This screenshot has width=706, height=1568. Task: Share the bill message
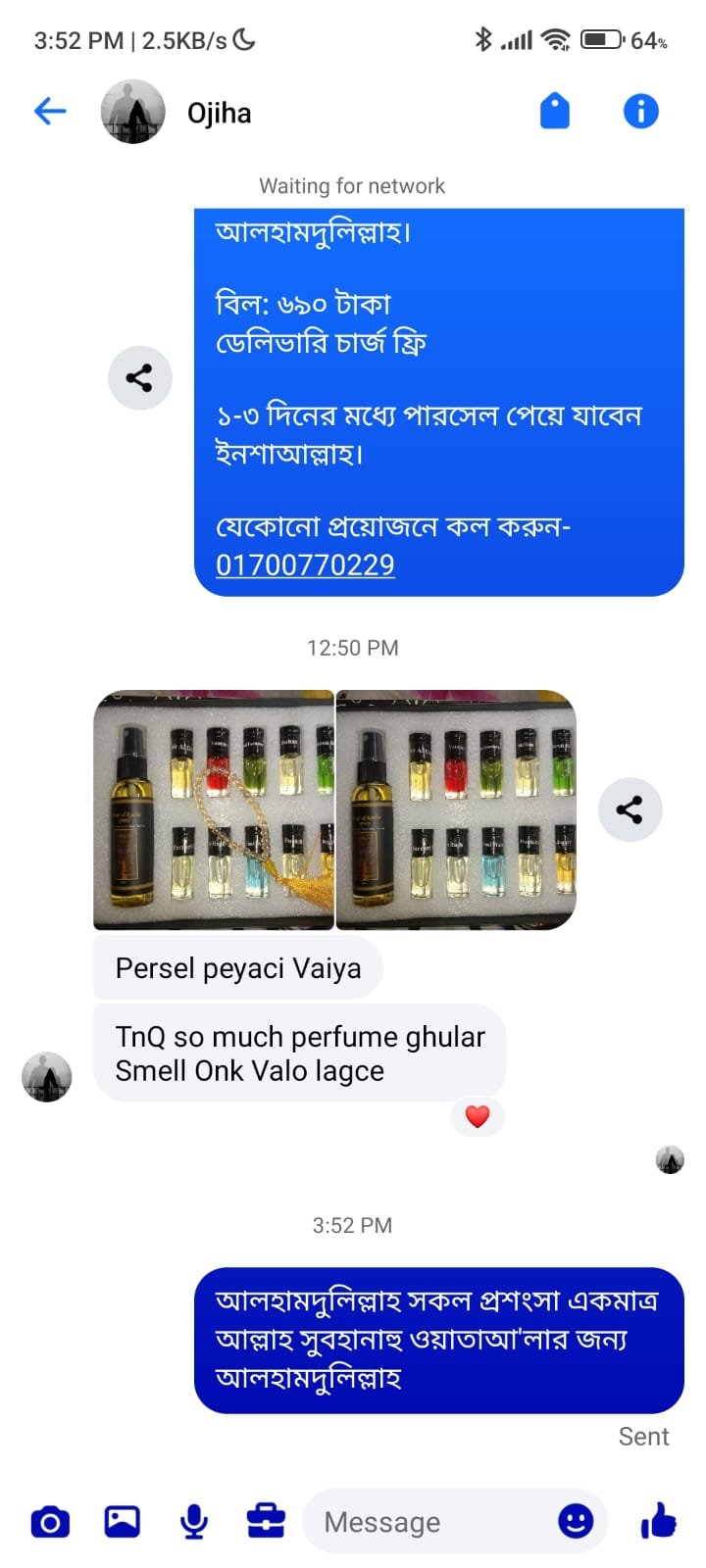tap(139, 378)
